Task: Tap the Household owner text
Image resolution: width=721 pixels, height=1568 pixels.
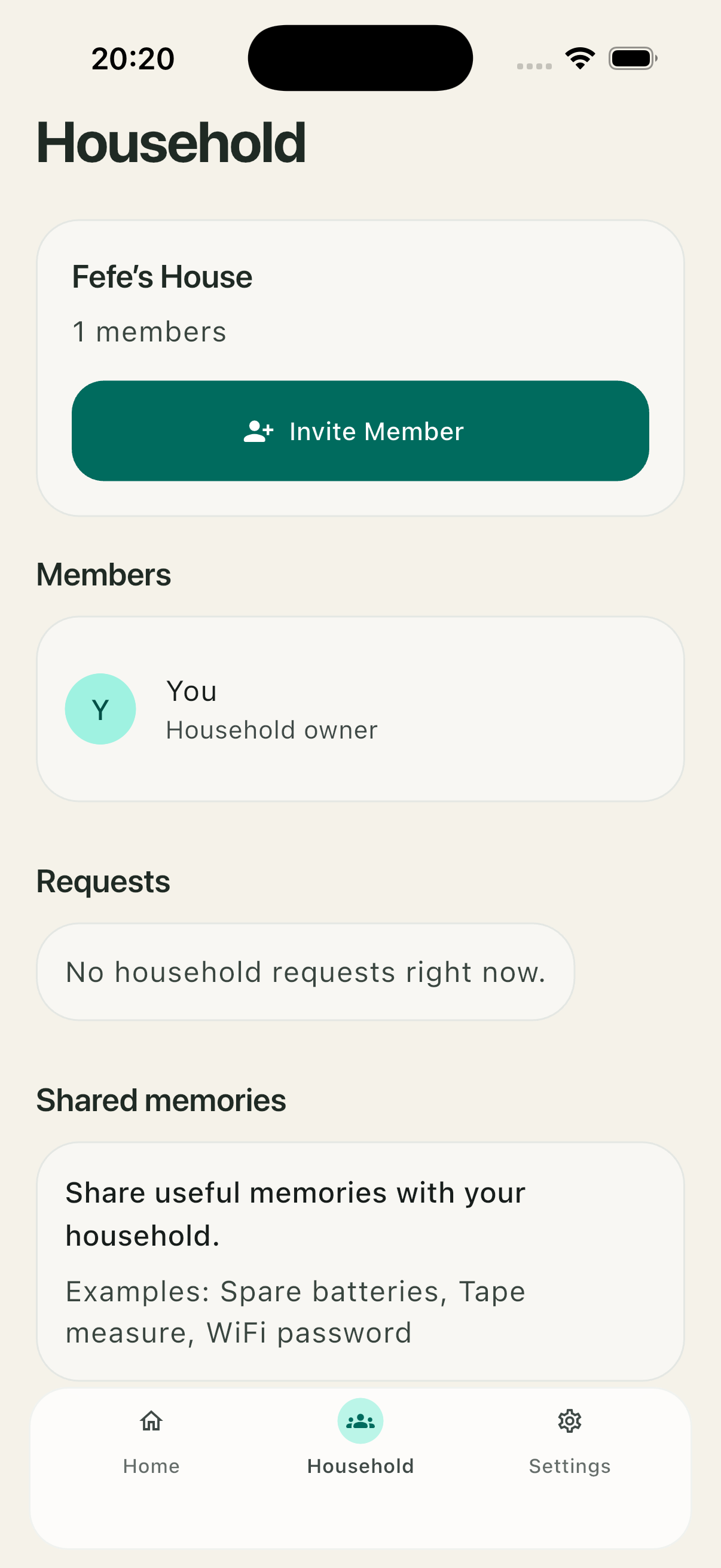Action: pyautogui.click(x=271, y=730)
